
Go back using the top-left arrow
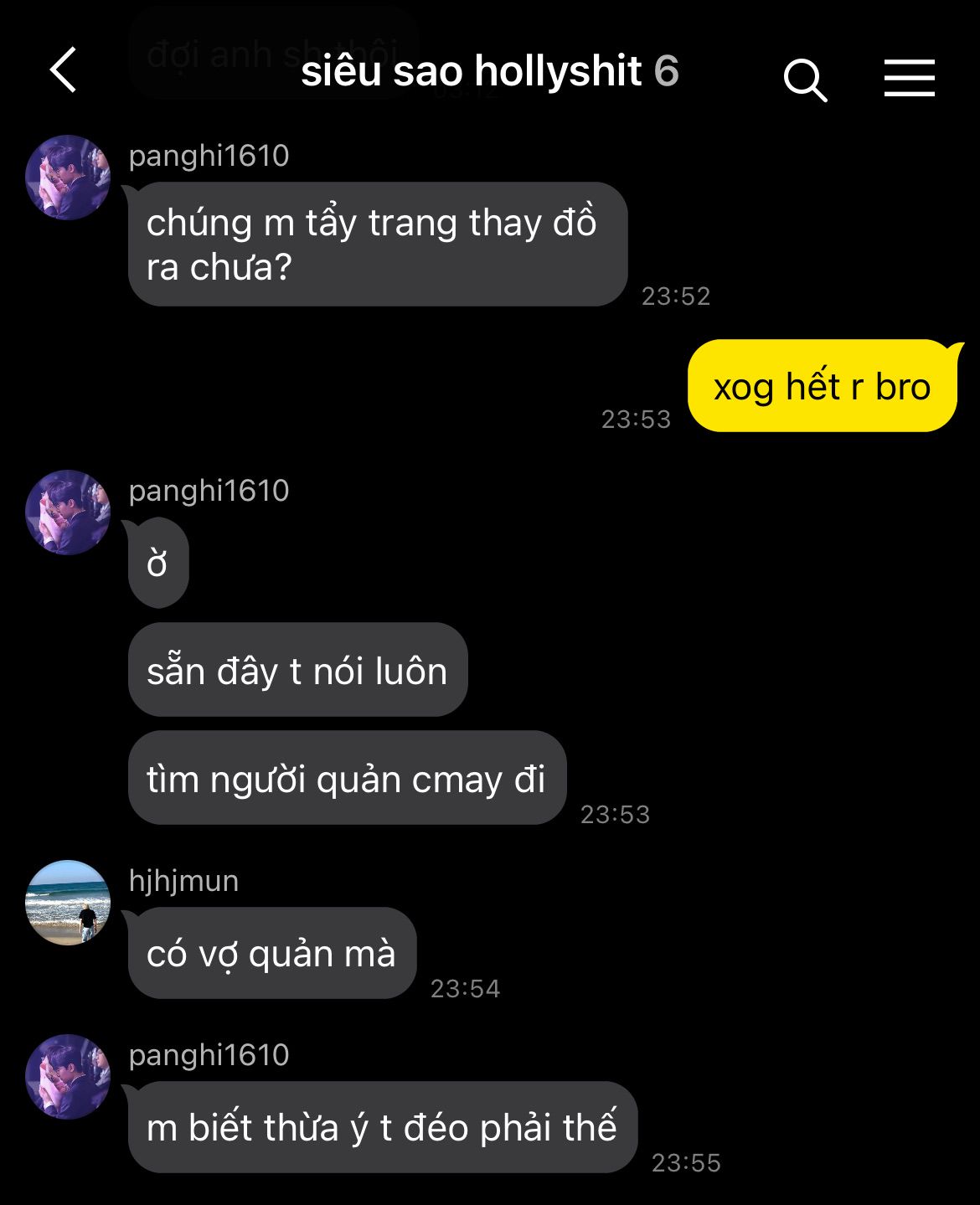tap(64, 70)
